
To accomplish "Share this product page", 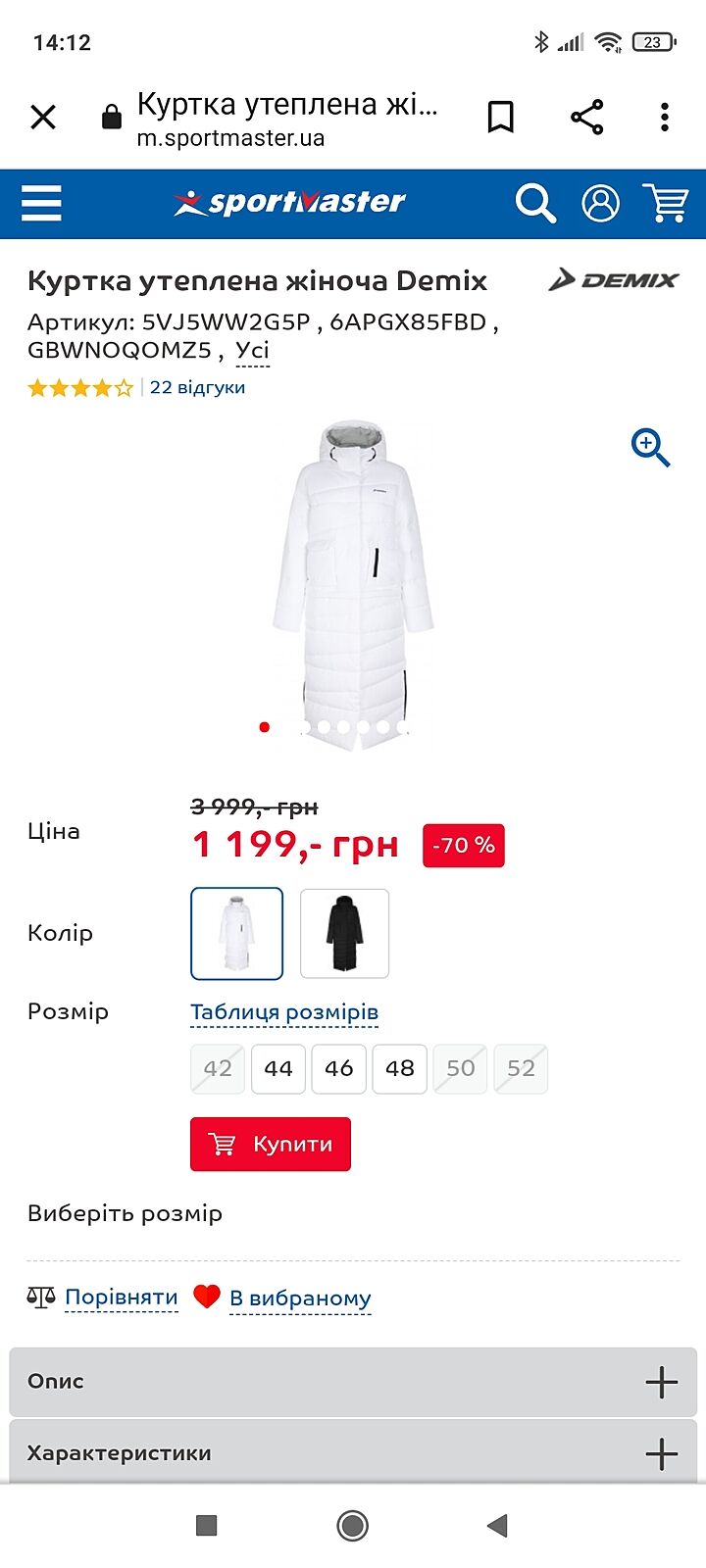I will (586, 118).
